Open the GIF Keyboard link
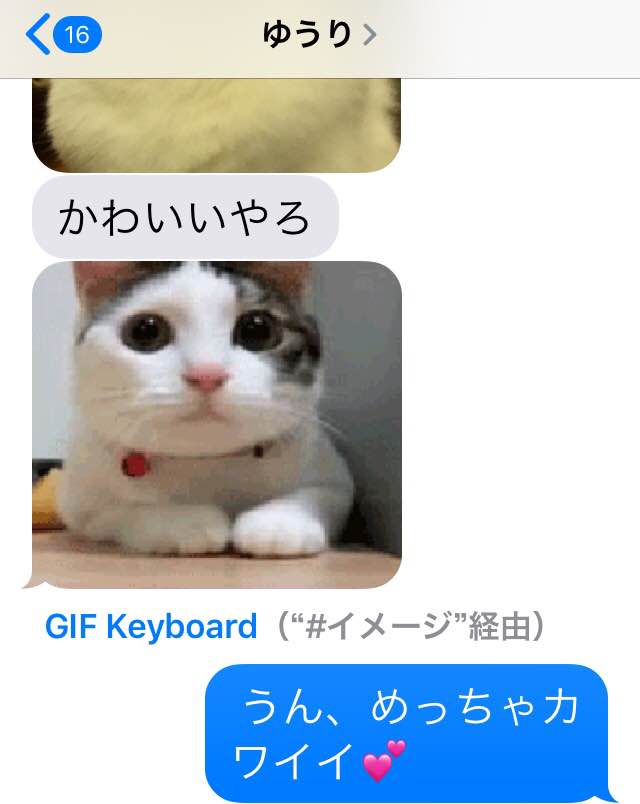The width and height of the screenshot is (640, 804). tap(150, 627)
